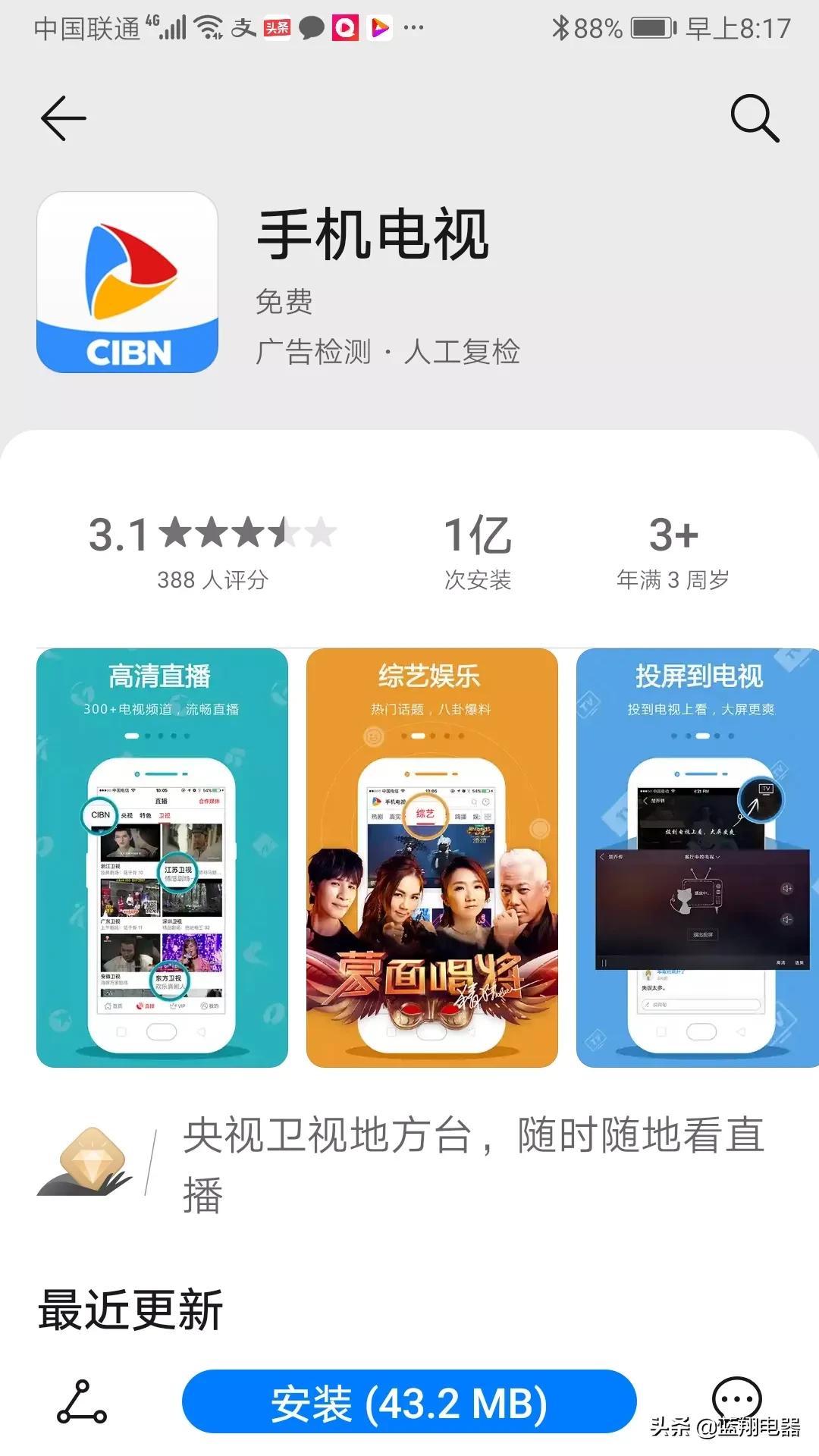Viewport: 819px width, 1456px height.
Task: Open the 综艺娱乐 preview screenshot
Action: pyautogui.click(x=431, y=857)
